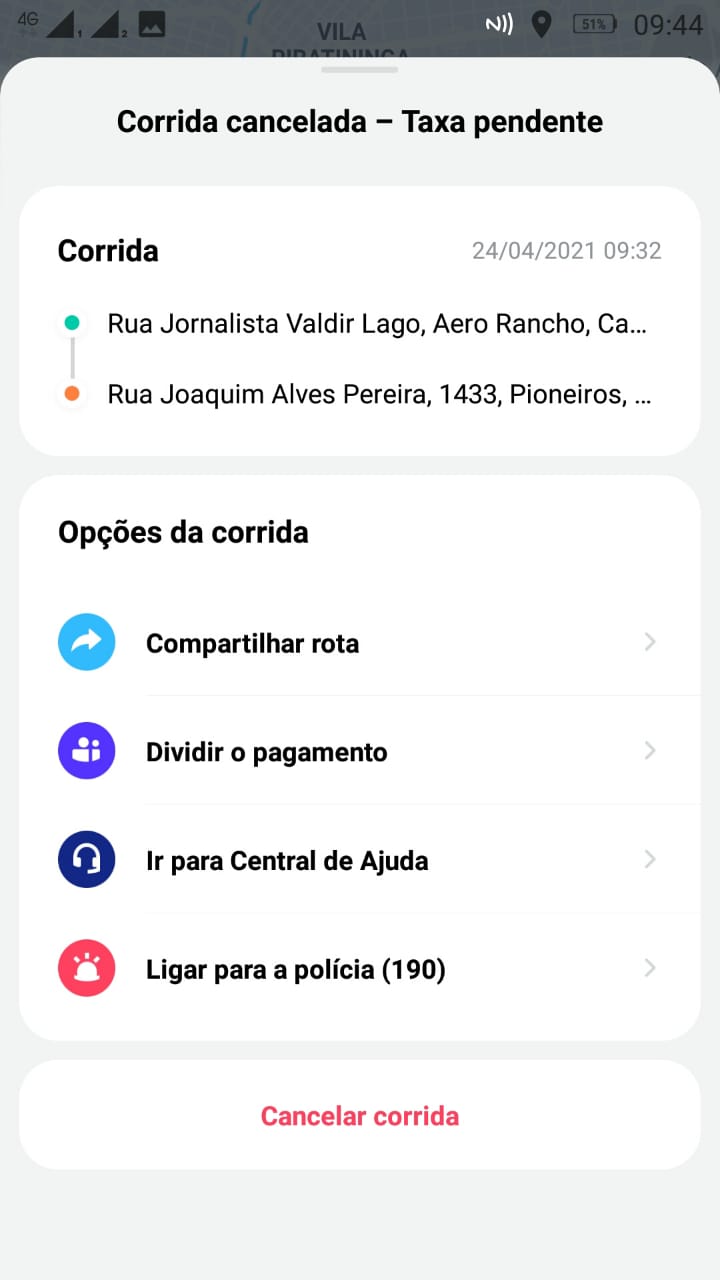Choose Ligar para a polícia (190)
Viewport: 720px width, 1280px height.
(x=360, y=968)
